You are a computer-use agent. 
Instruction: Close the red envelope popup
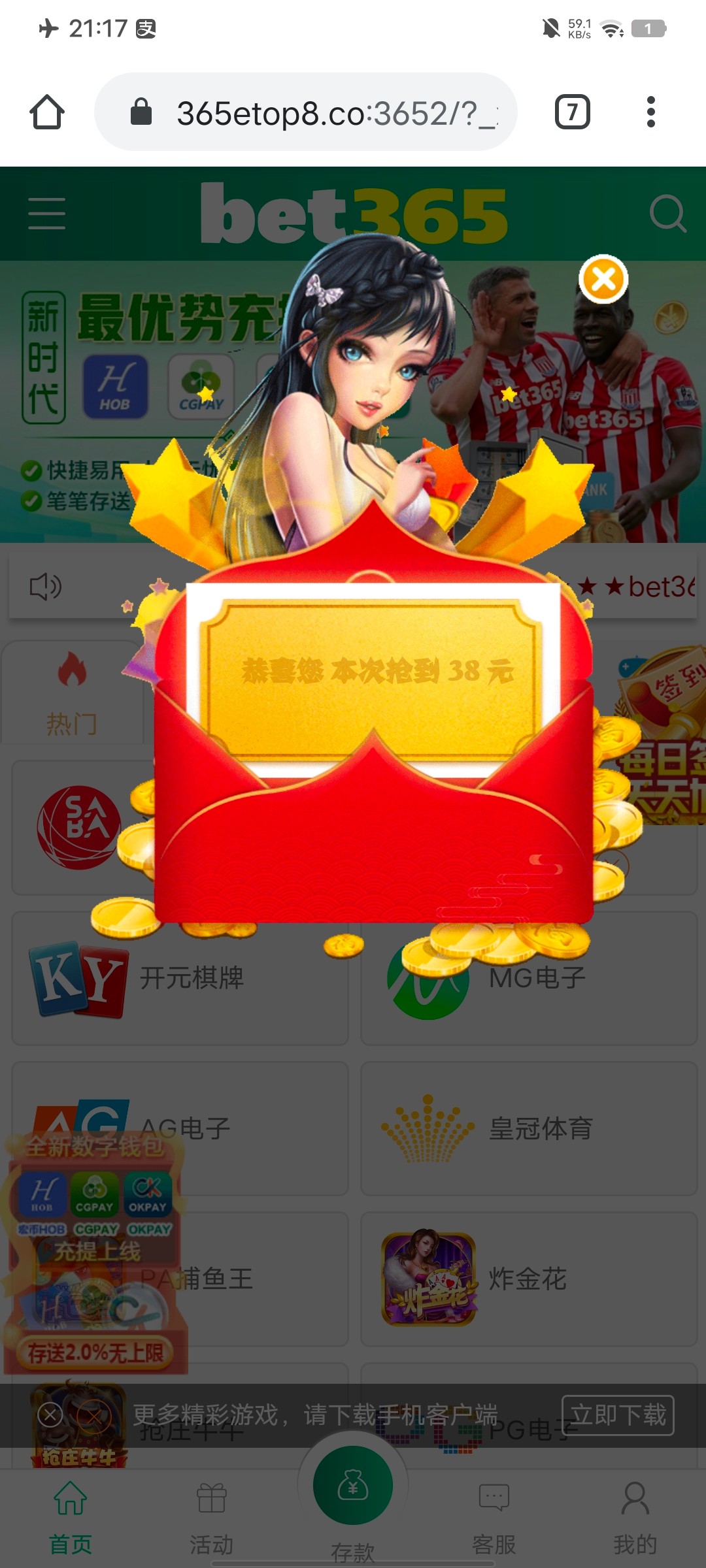(603, 280)
